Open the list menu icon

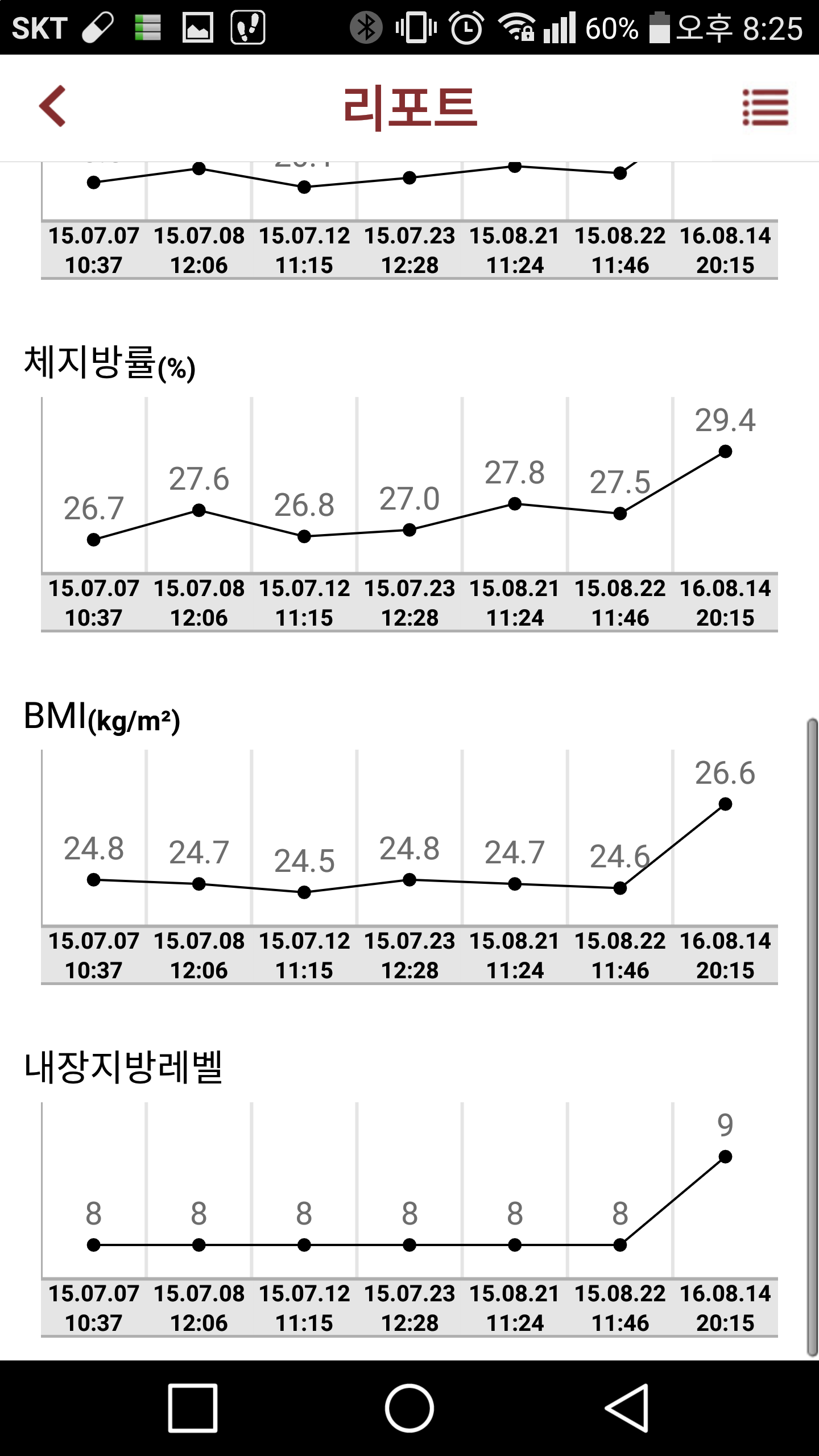point(766,107)
